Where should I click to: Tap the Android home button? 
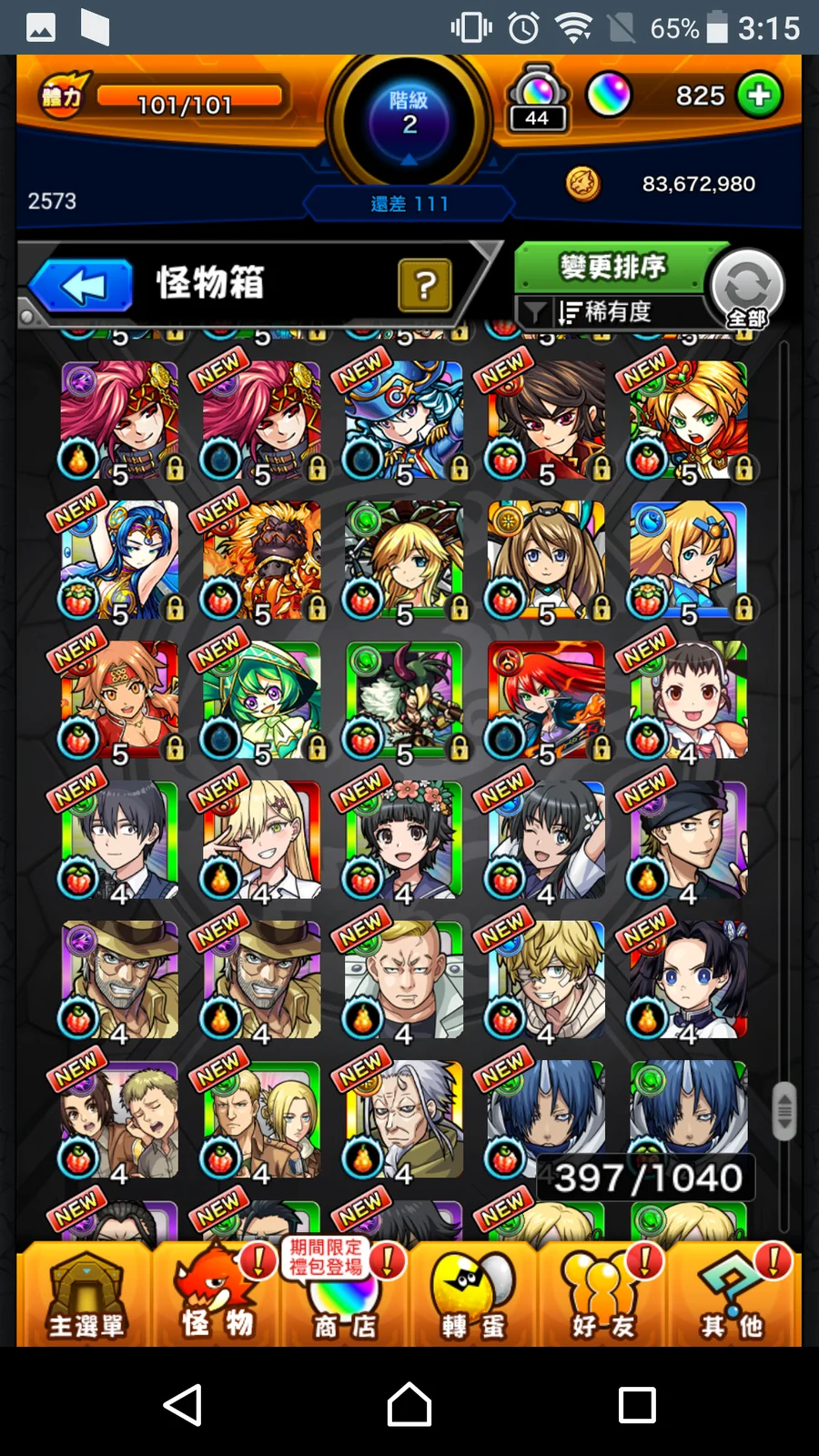[409, 1404]
